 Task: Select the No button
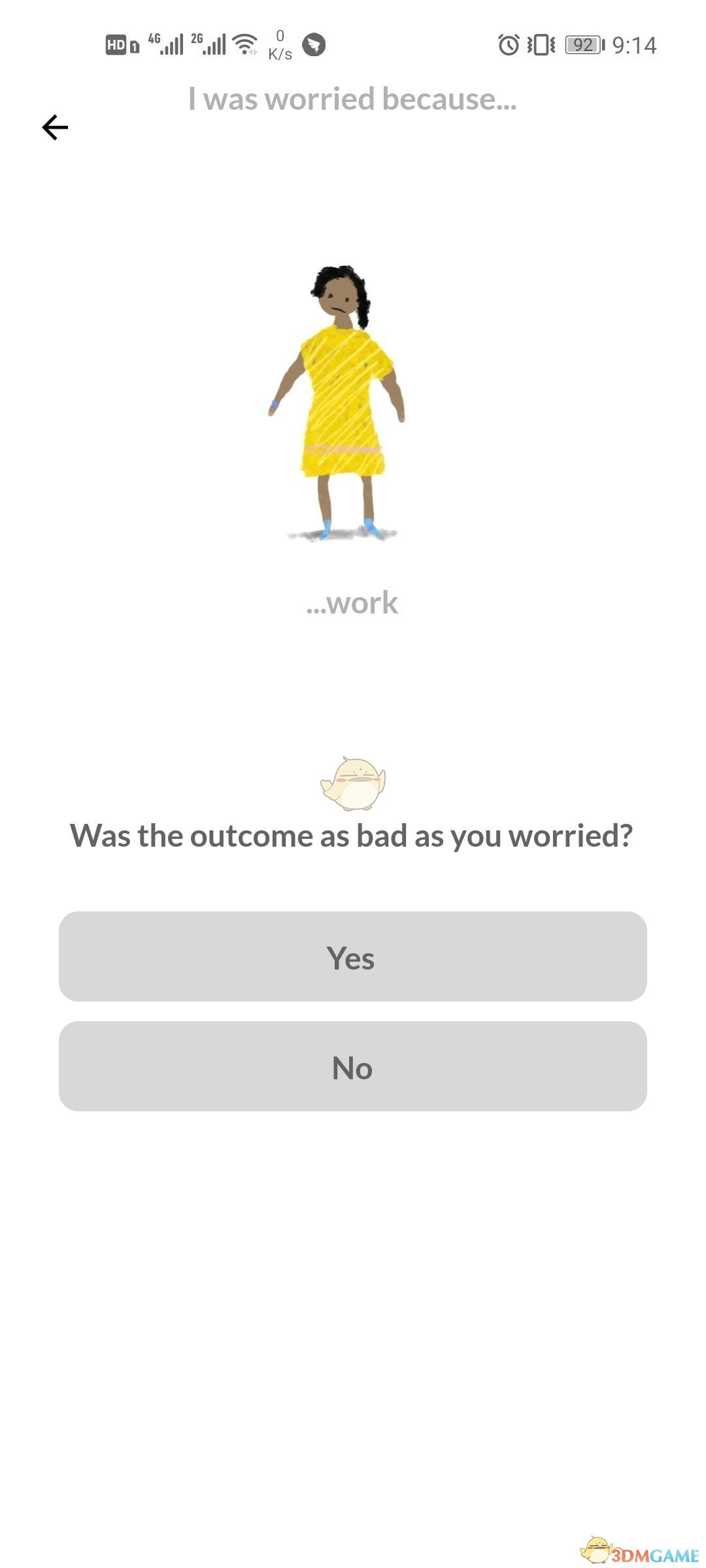pos(352,1066)
